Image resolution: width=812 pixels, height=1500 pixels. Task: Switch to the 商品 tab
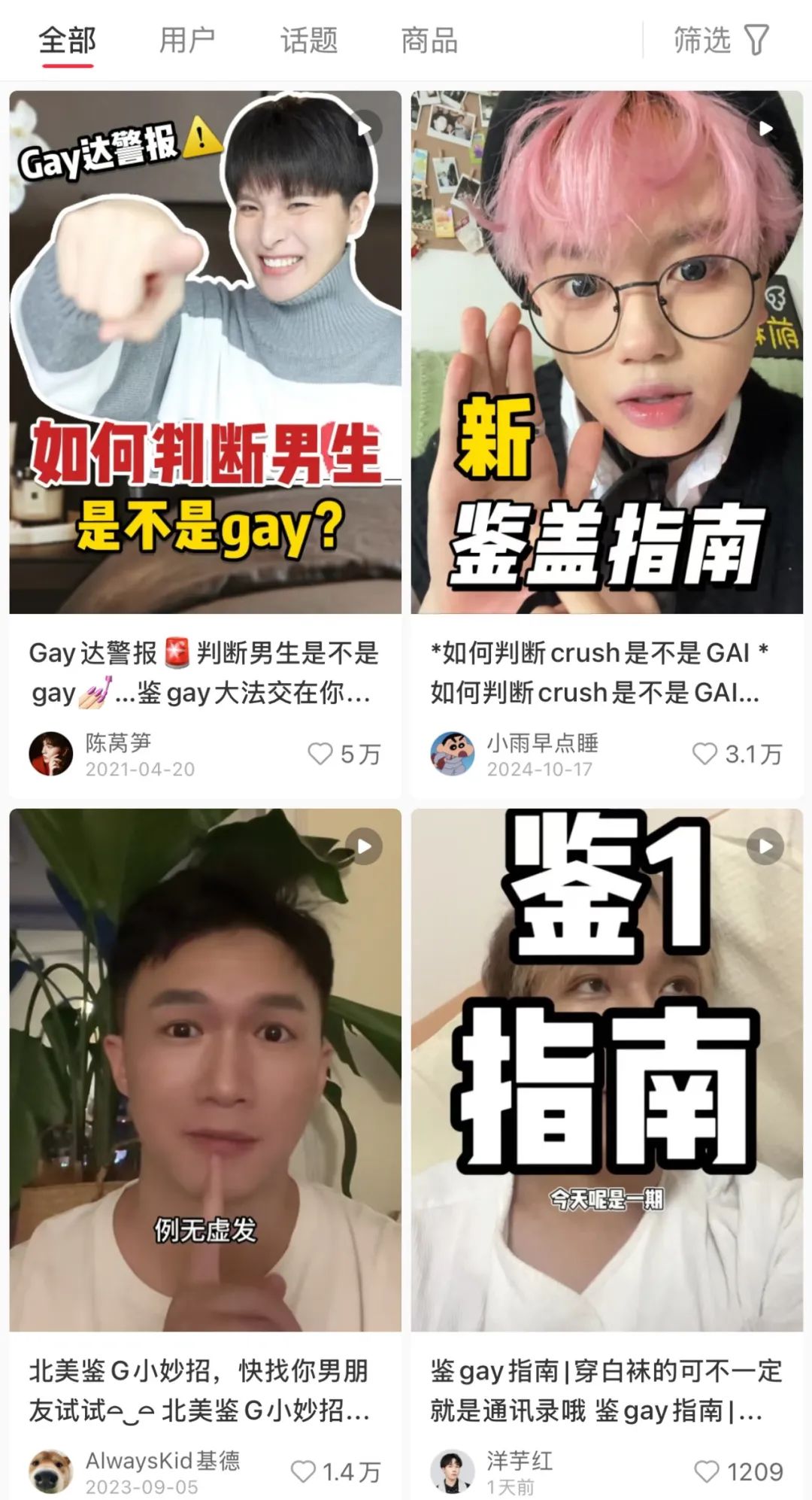pos(429,41)
